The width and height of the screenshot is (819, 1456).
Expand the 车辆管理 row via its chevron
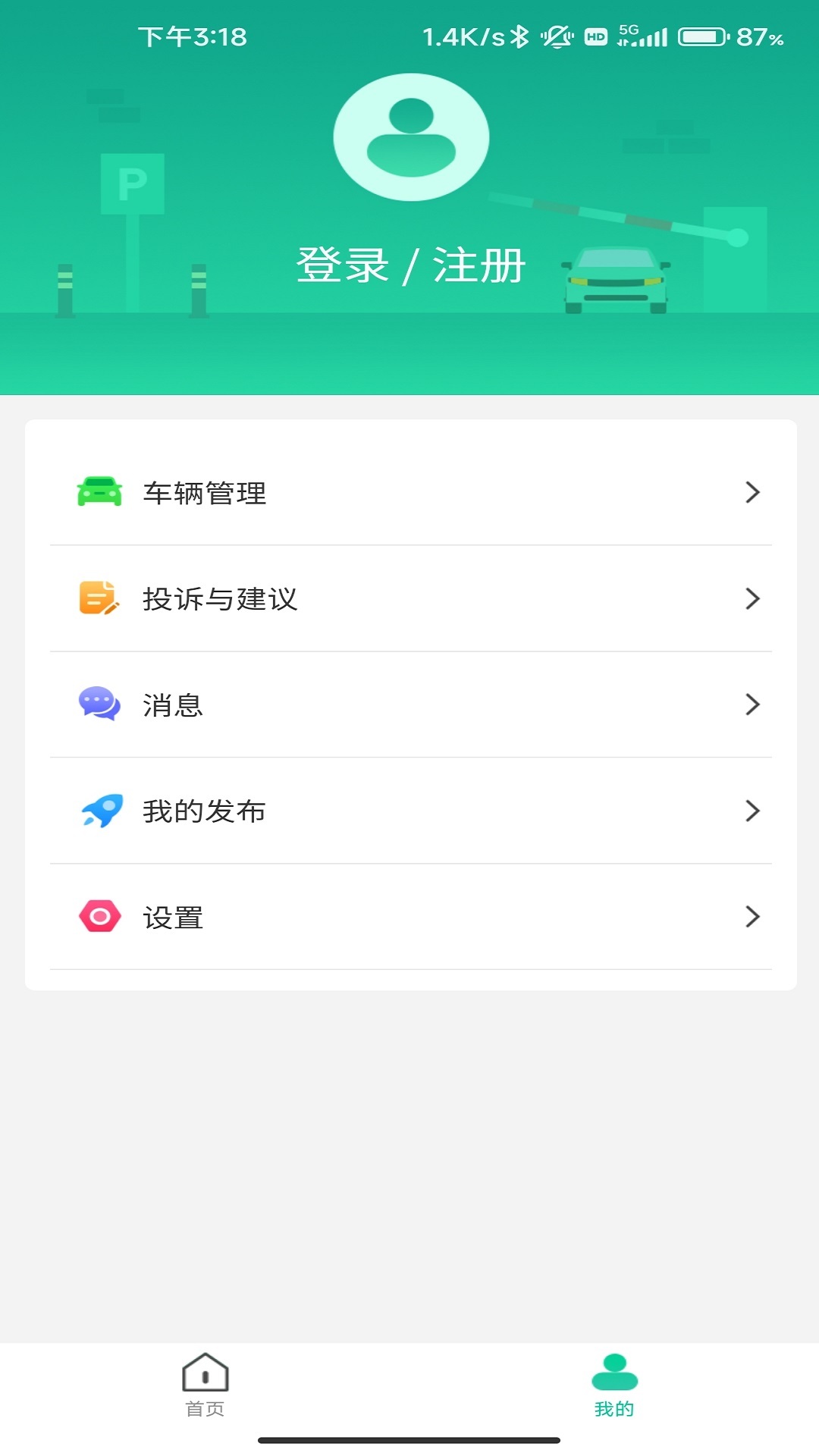coord(752,492)
